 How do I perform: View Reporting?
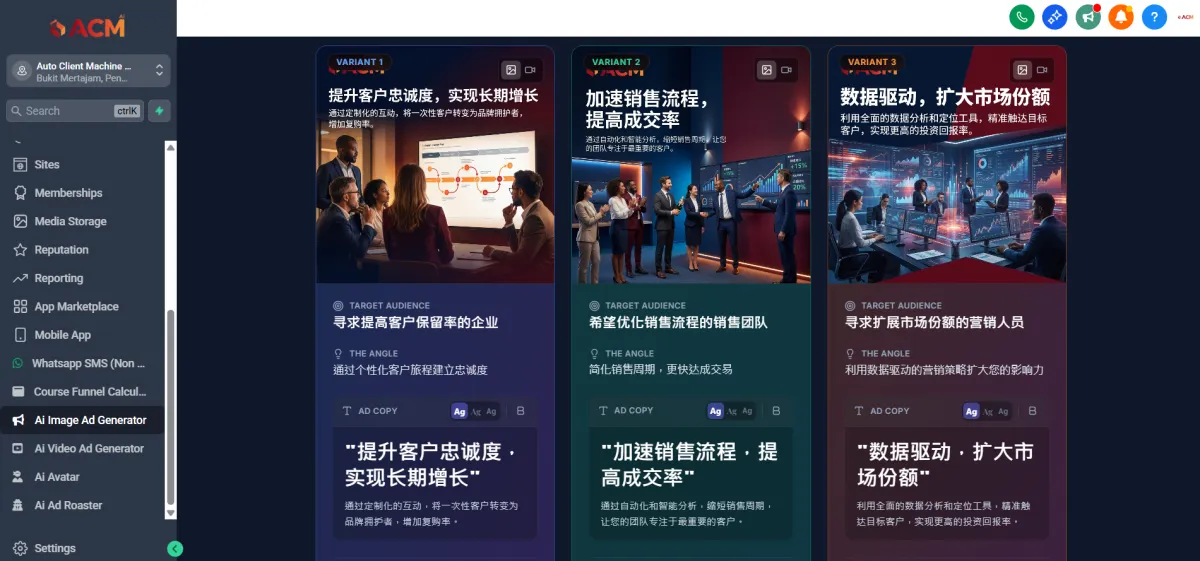[58, 278]
